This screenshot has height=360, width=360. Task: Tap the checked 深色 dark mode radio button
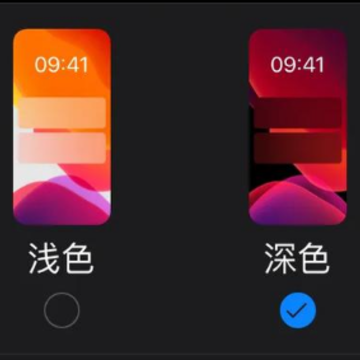click(x=298, y=310)
